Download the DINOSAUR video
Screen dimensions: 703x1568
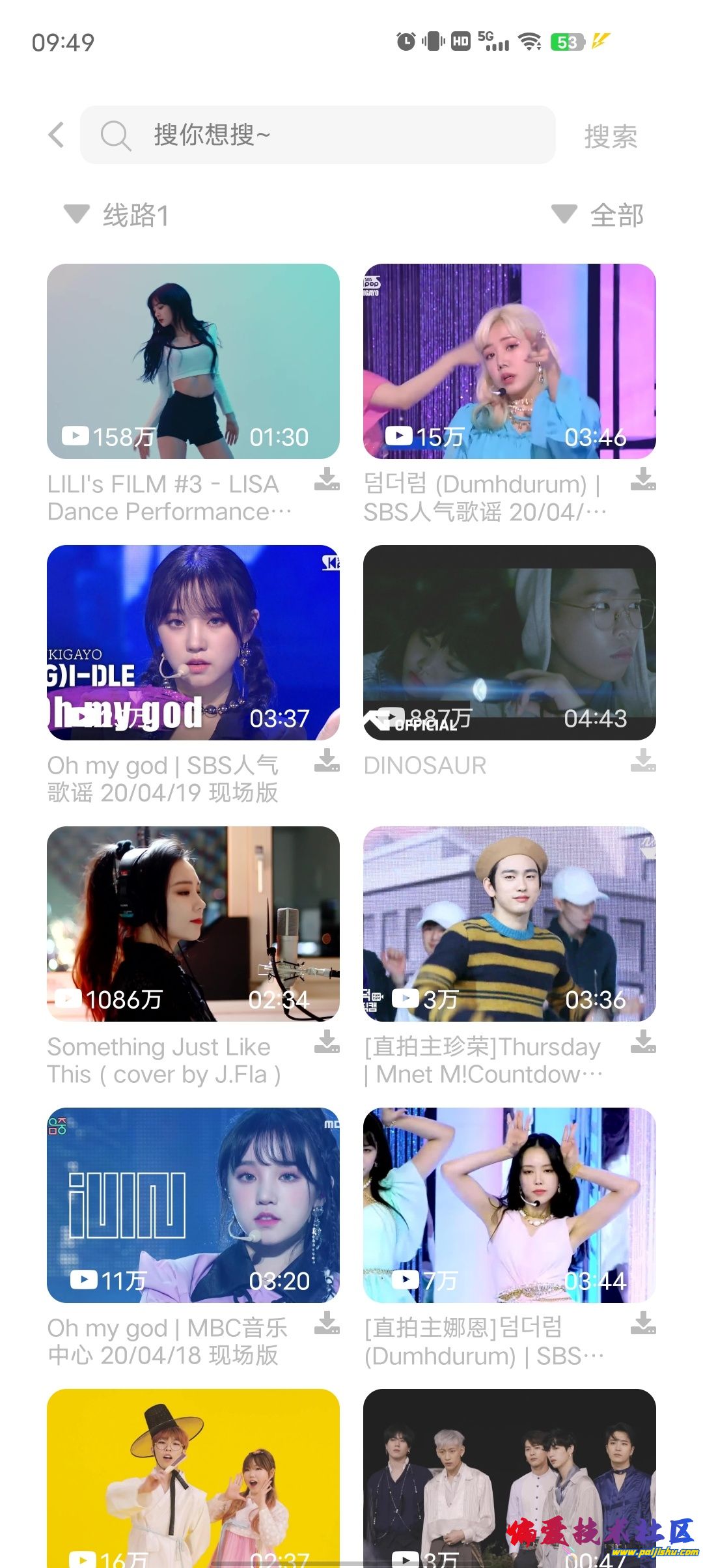pos(643,761)
